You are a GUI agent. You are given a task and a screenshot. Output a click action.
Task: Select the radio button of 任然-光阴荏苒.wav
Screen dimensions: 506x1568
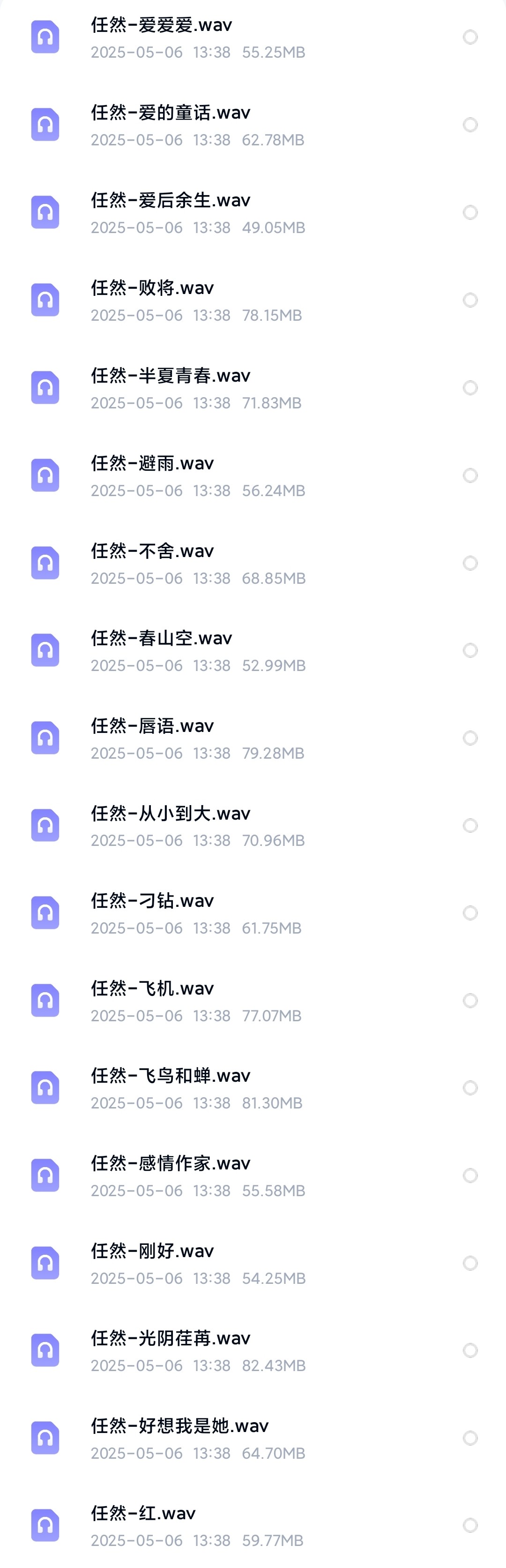(470, 1350)
